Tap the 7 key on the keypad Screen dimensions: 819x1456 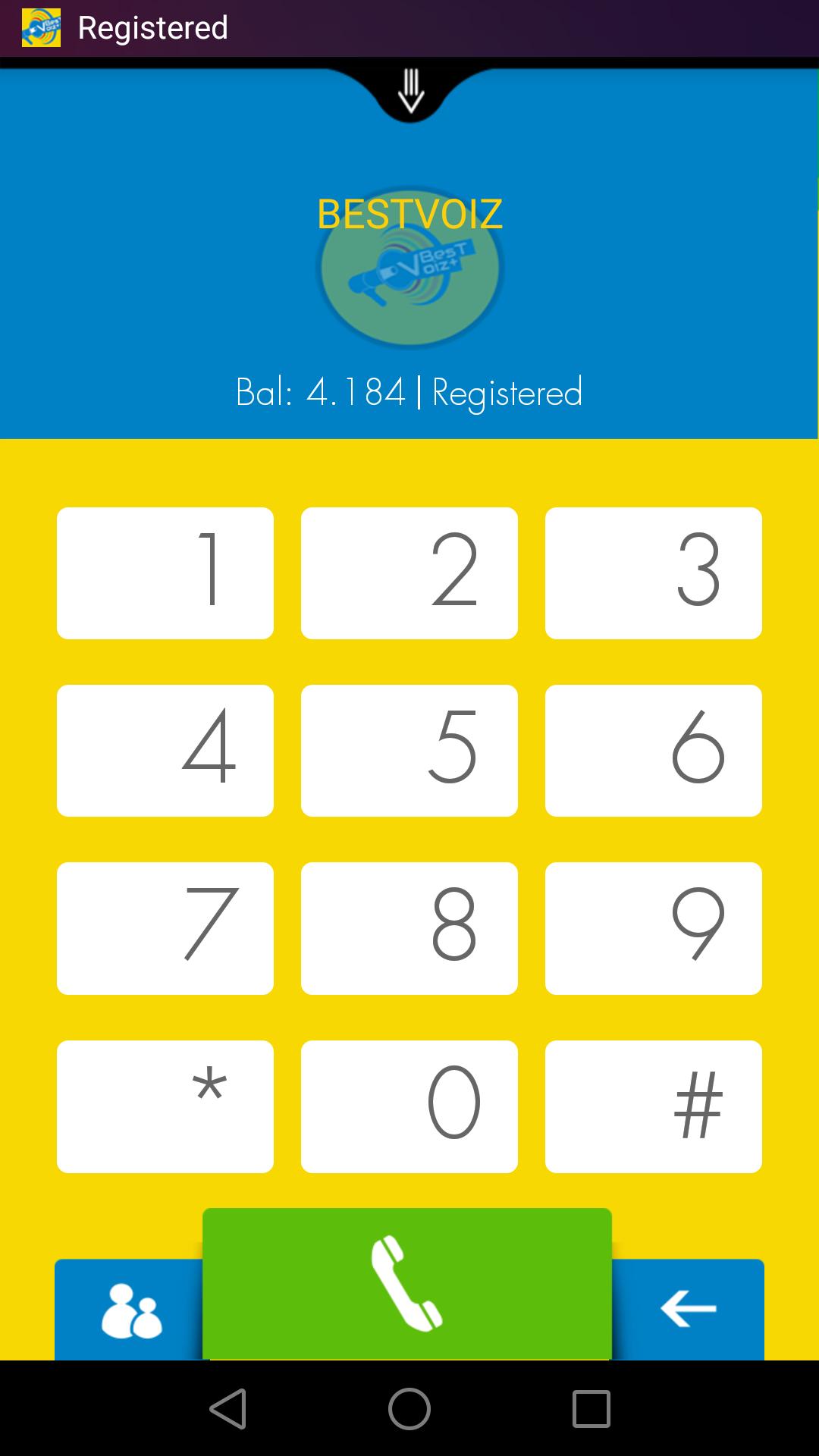click(165, 927)
